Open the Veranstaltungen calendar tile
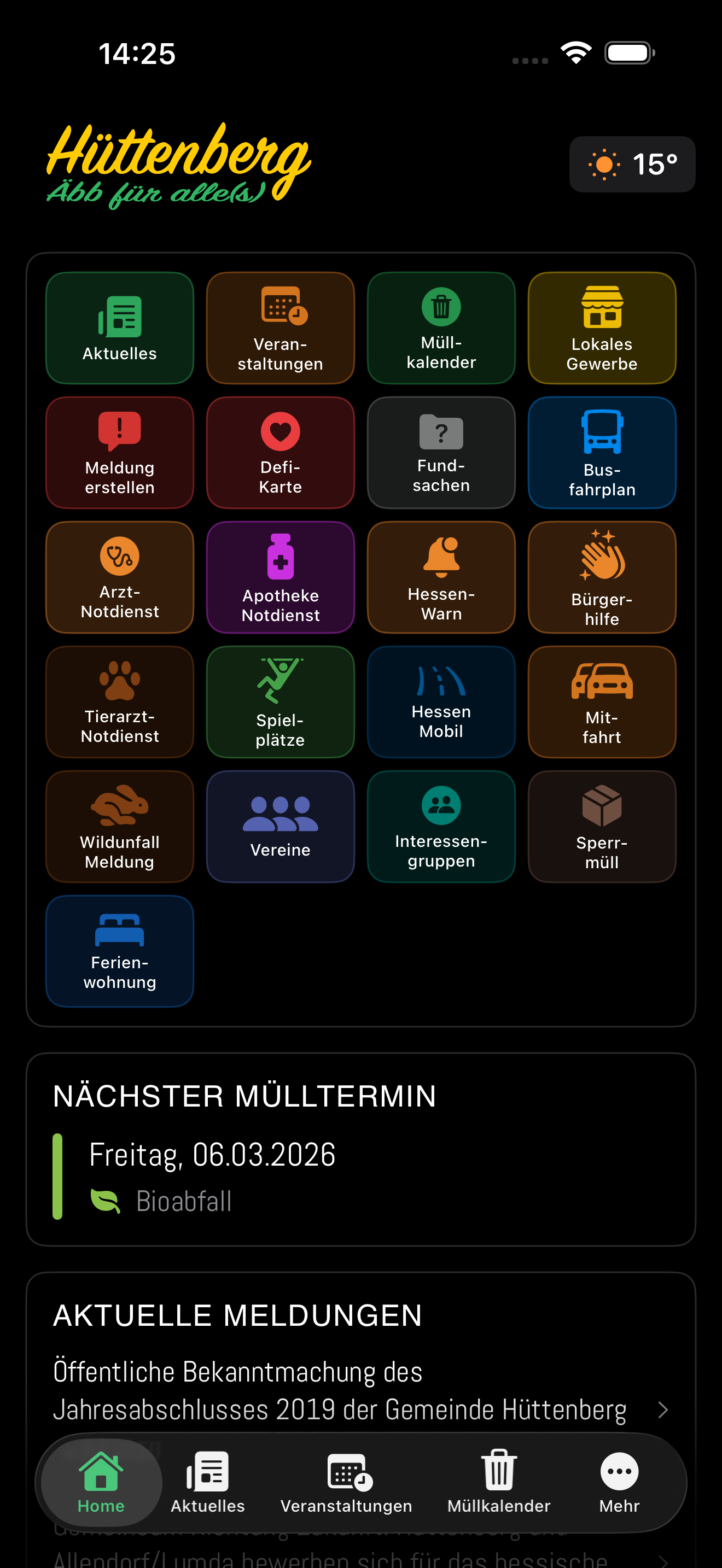This screenshot has height=1568, width=722. pyautogui.click(x=280, y=328)
